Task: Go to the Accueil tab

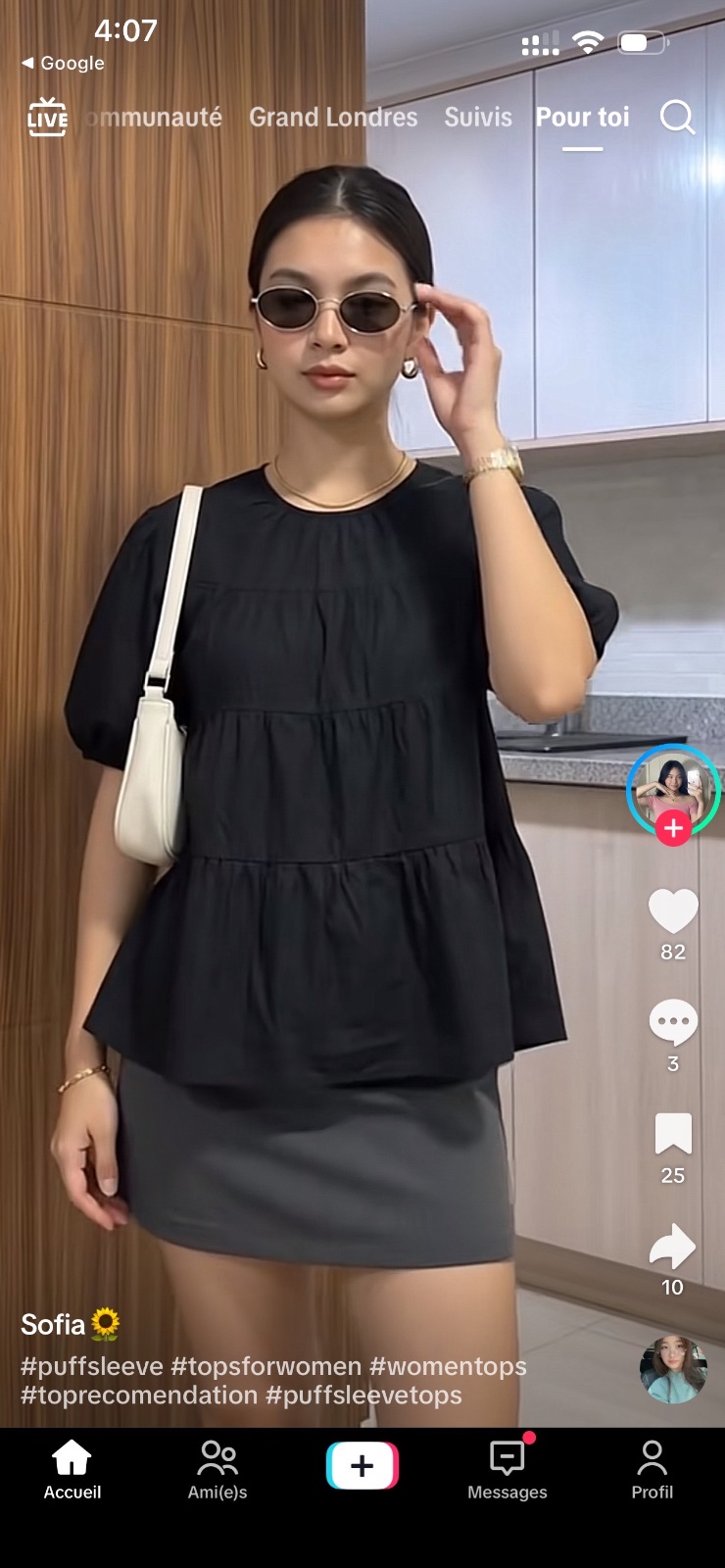Action: coord(72,1470)
